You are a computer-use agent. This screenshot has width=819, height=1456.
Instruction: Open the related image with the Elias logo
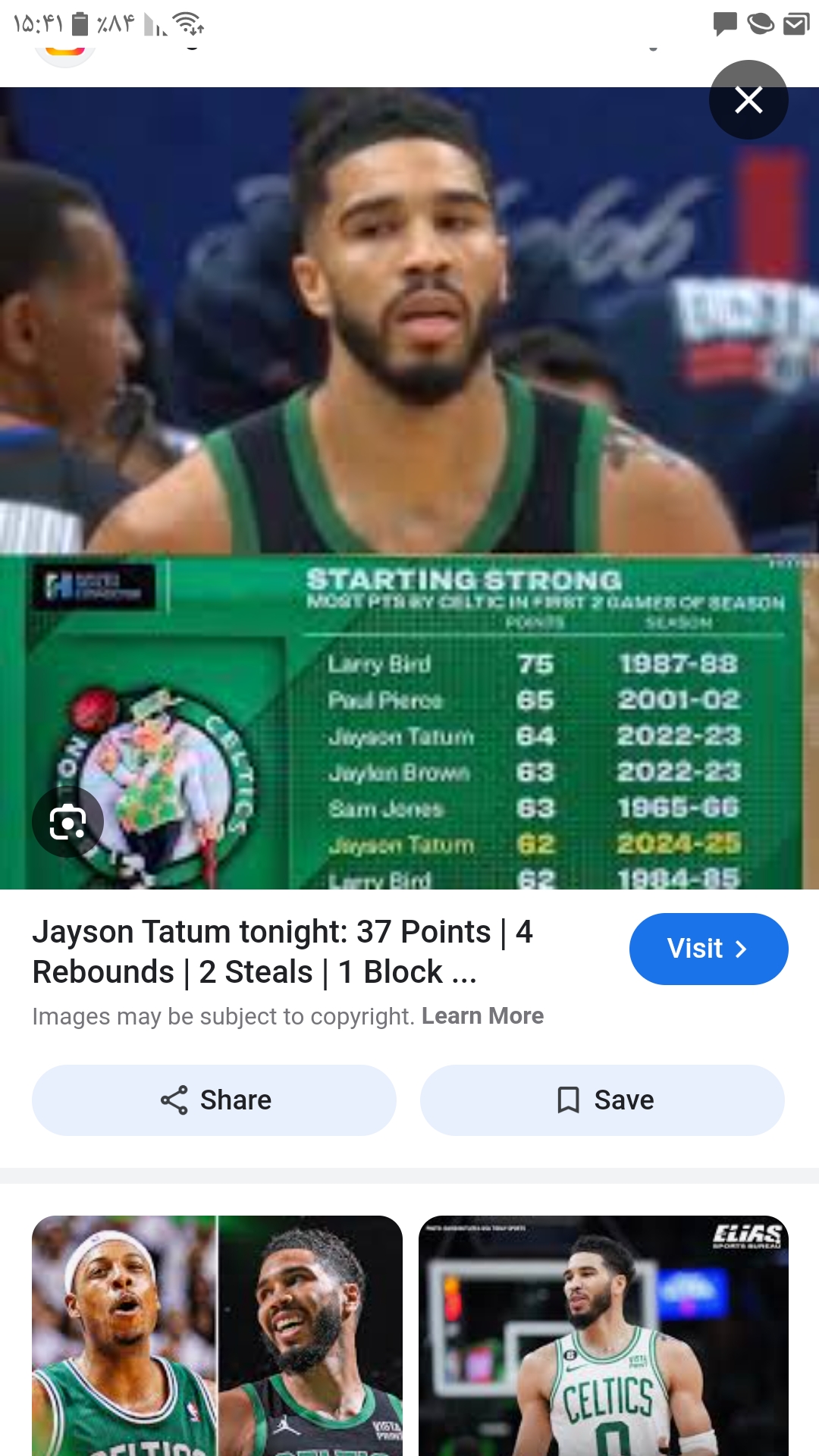pyautogui.click(x=604, y=1335)
